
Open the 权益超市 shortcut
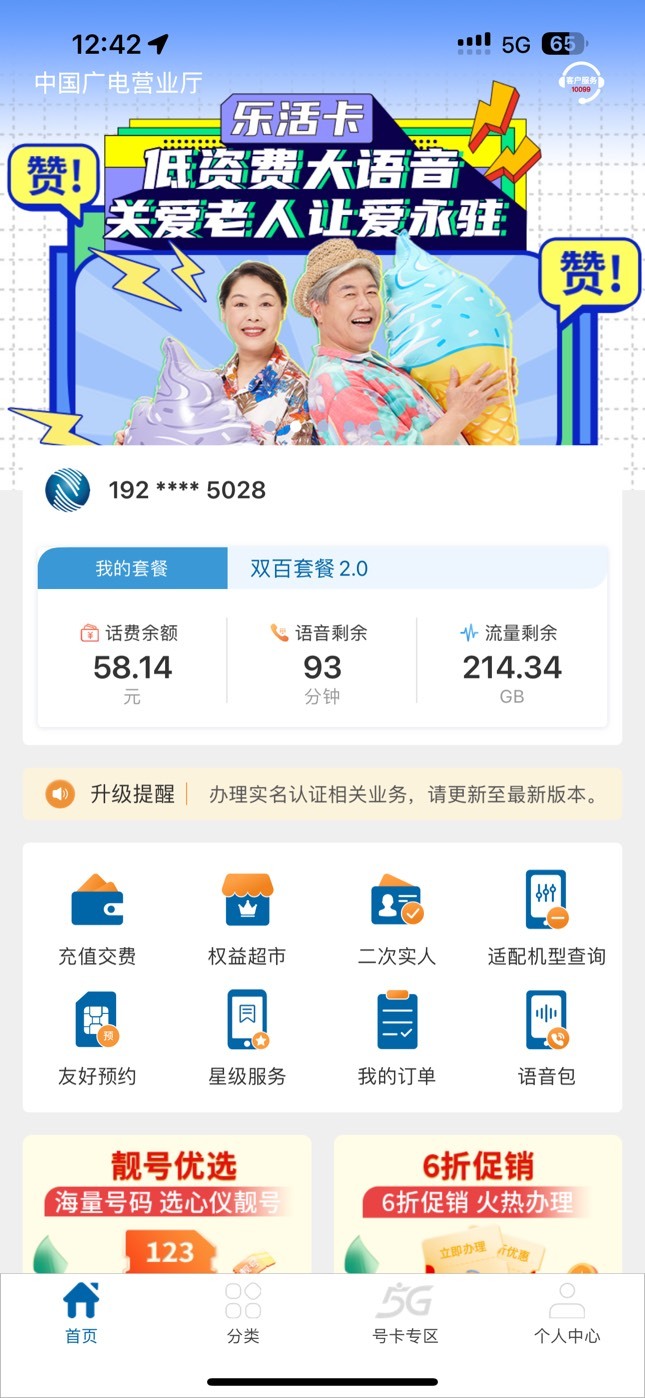point(247,918)
